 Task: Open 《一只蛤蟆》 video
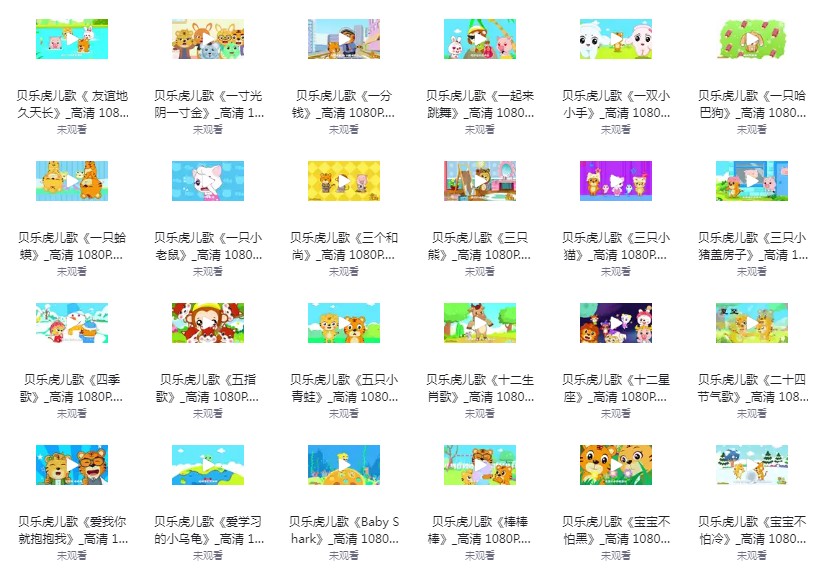click(72, 181)
